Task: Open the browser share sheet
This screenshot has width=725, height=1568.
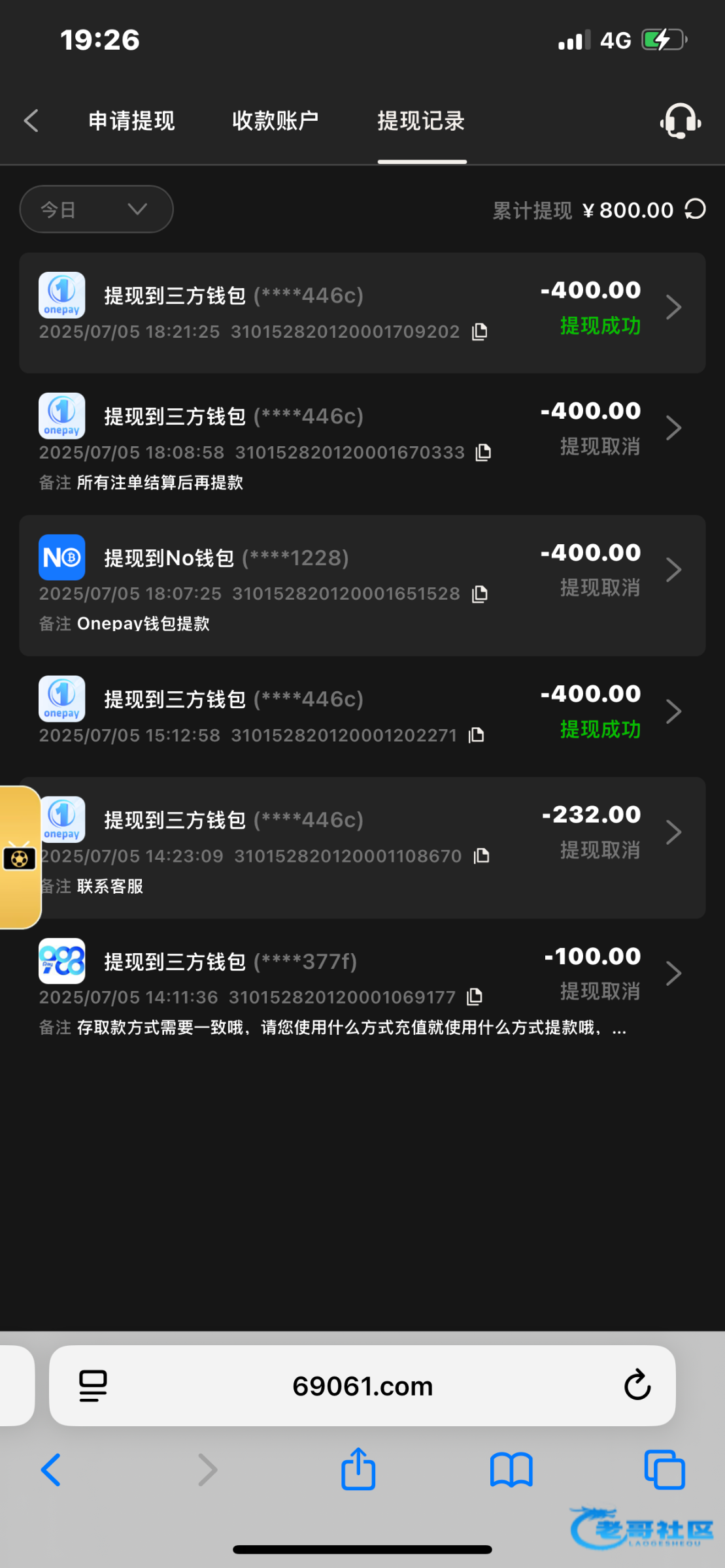Action: click(358, 1469)
